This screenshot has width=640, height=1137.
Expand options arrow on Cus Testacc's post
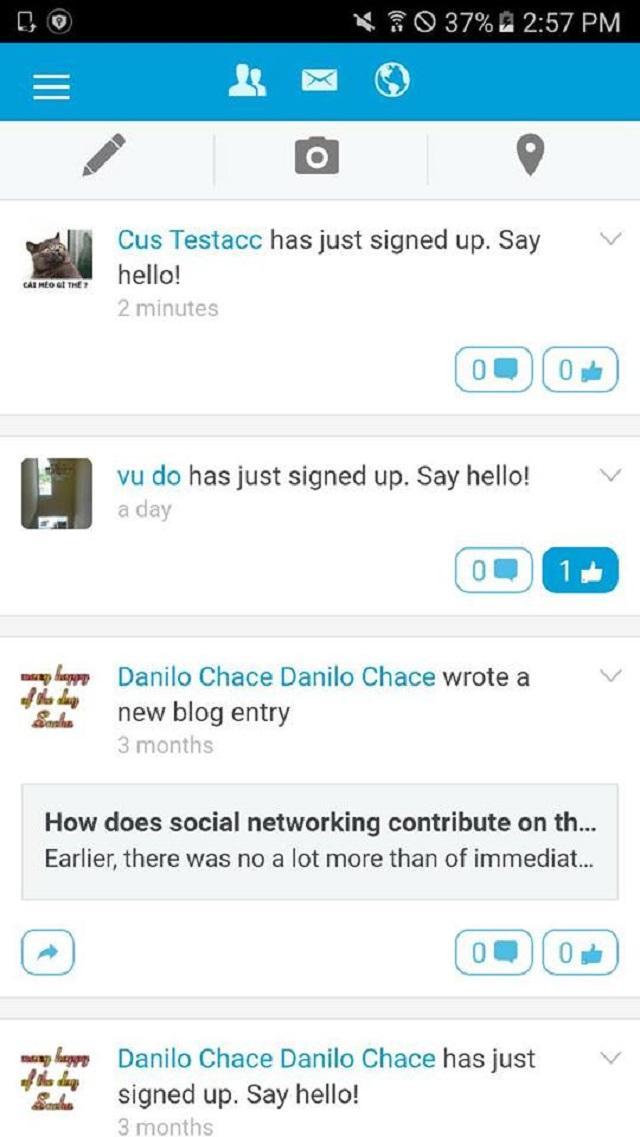[x=609, y=239]
